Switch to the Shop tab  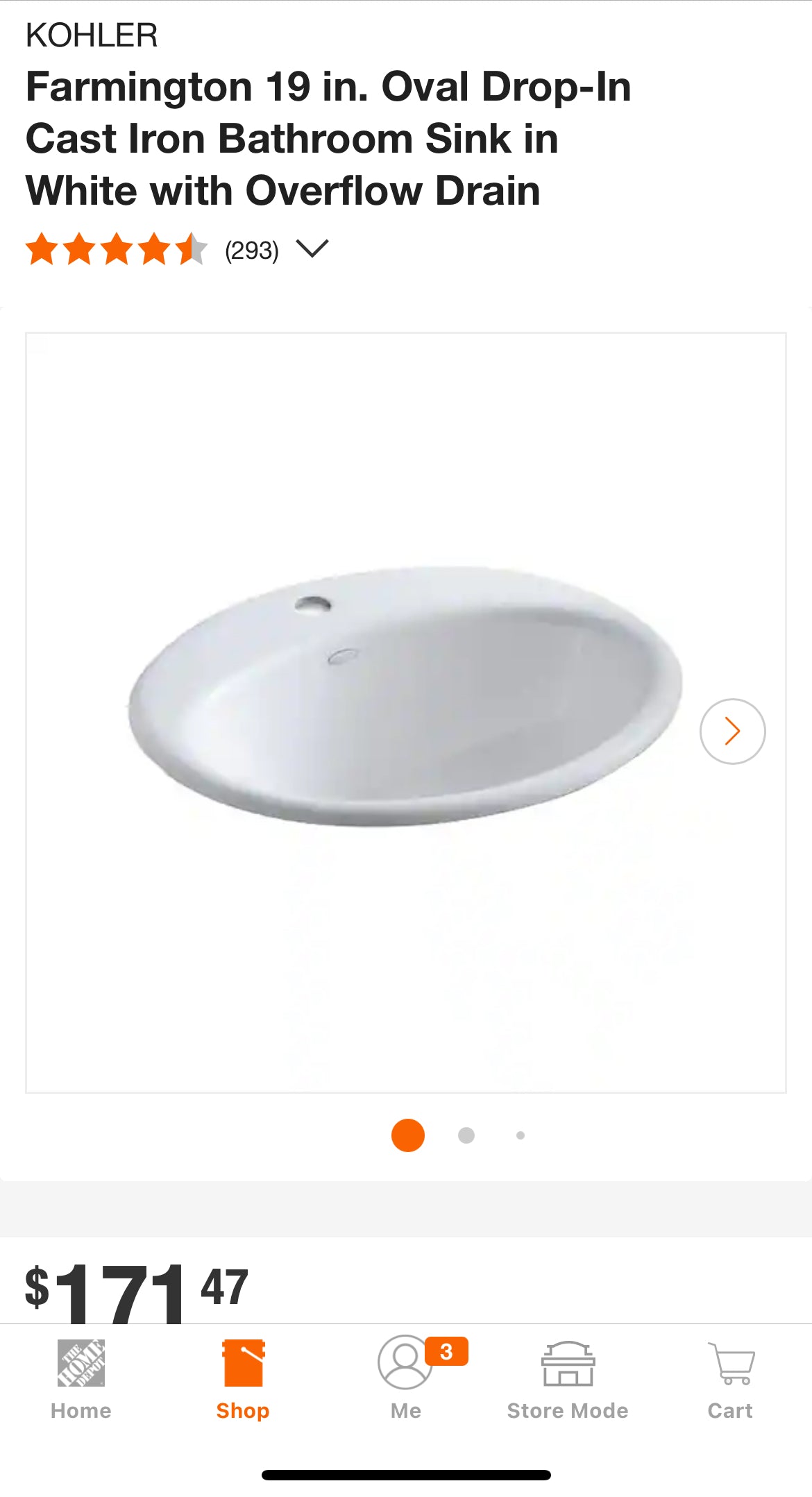pyautogui.click(x=243, y=1378)
